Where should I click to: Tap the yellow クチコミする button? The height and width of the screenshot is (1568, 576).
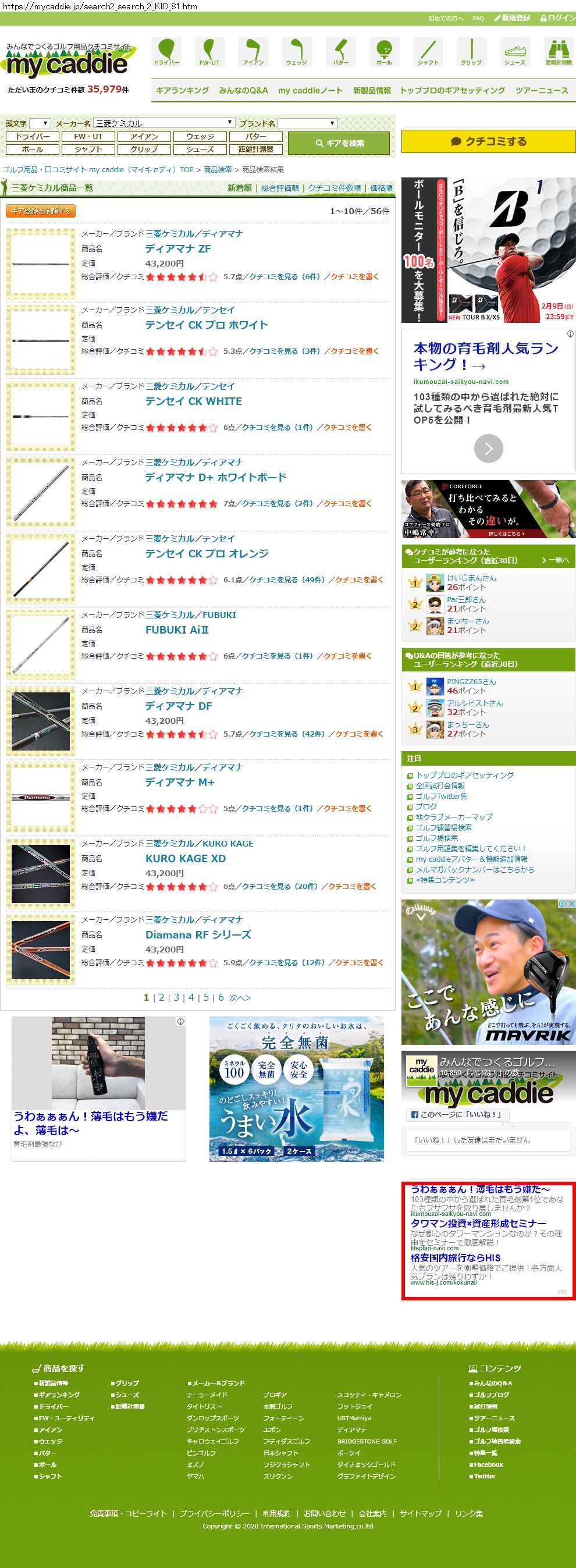[x=488, y=141]
